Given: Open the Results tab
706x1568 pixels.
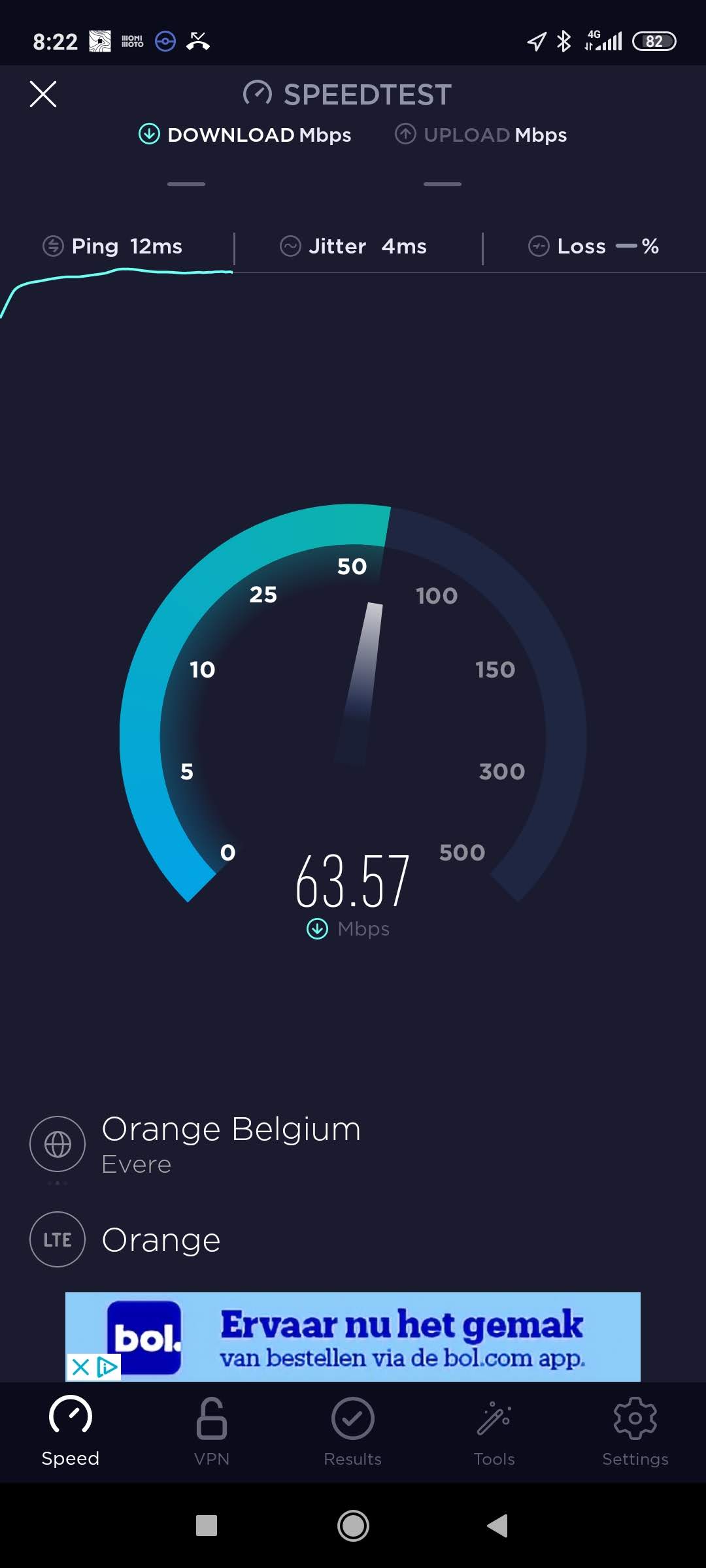Looking at the screenshot, I should pyautogui.click(x=352, y=1431).
